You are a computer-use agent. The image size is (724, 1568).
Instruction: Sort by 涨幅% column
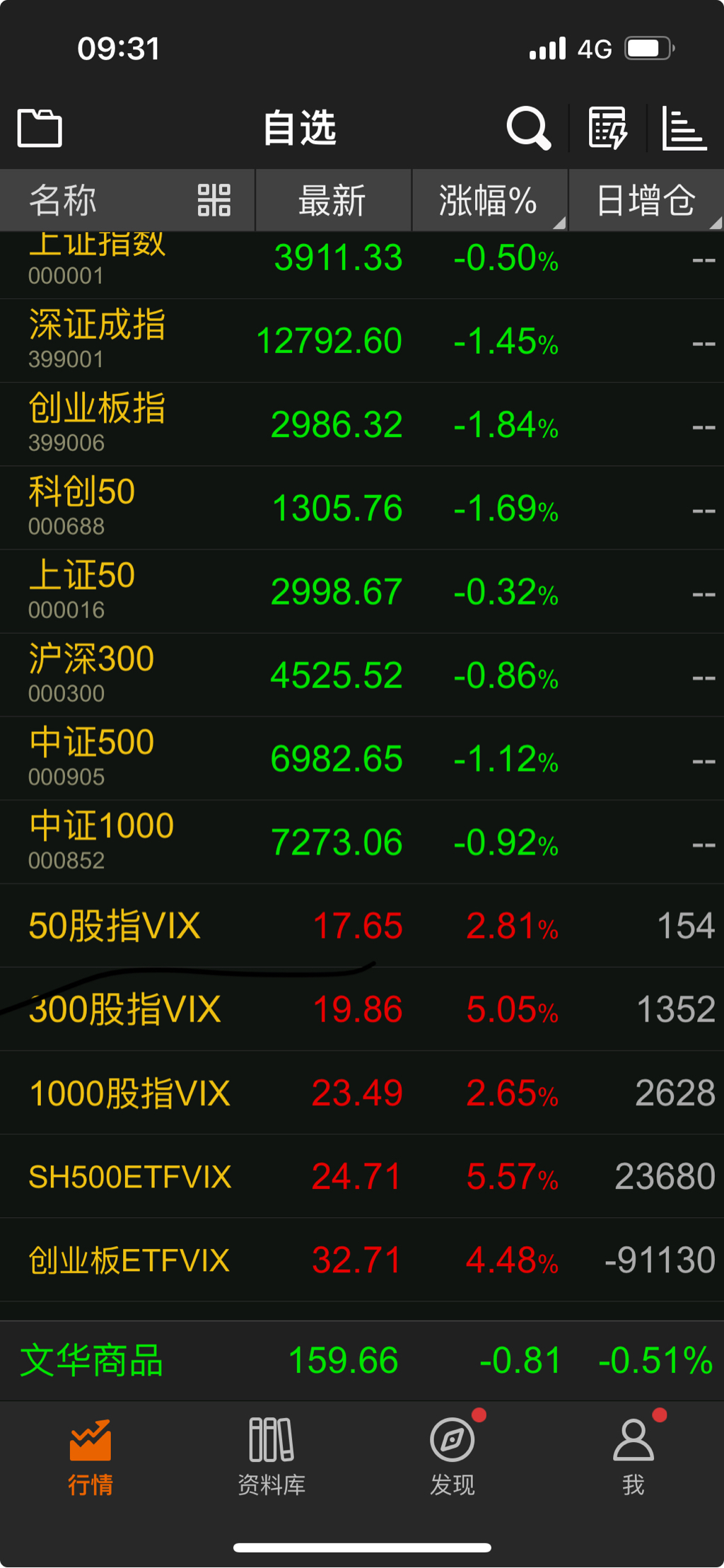pyautogui.click(x=489, y=200)
